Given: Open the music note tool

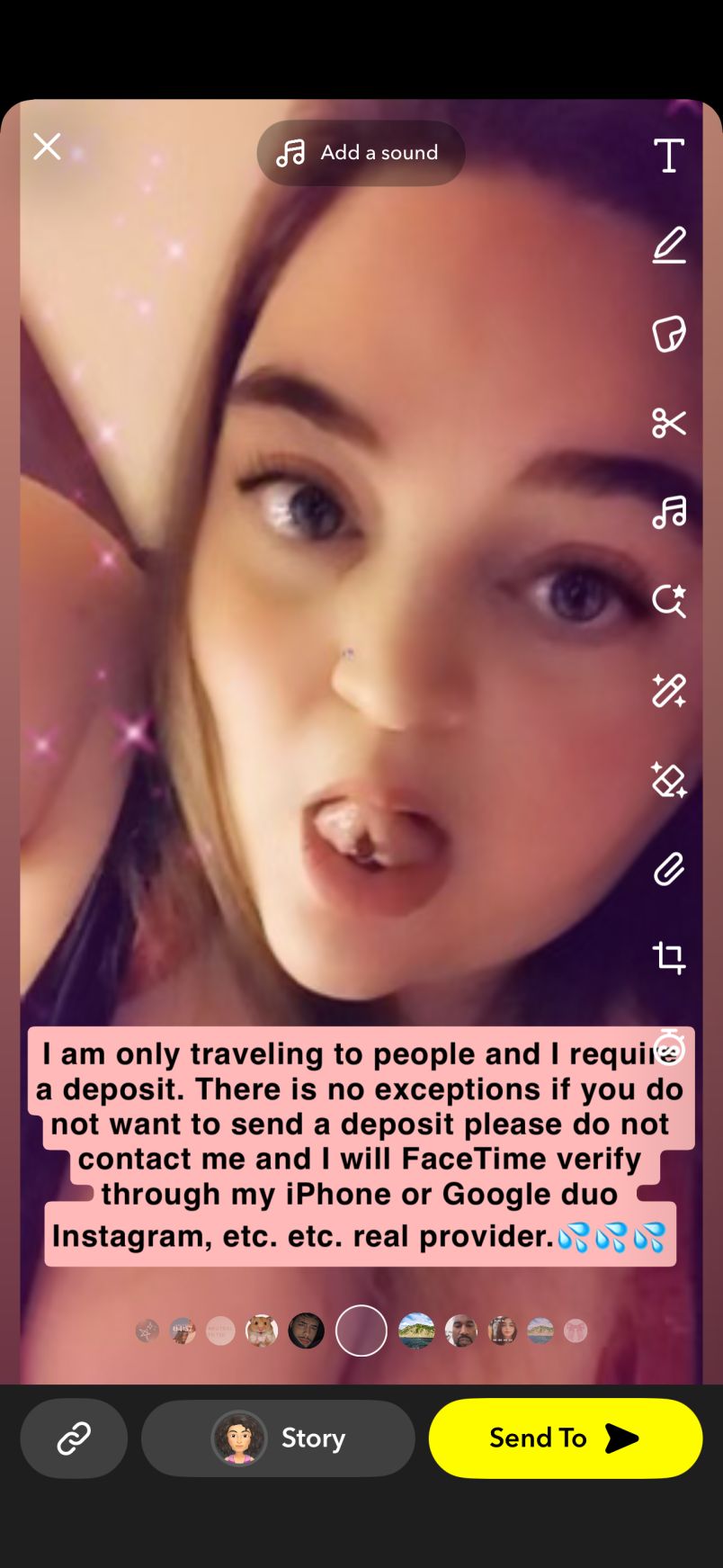Looking at the screenshot, I should [x=668, y=512].
